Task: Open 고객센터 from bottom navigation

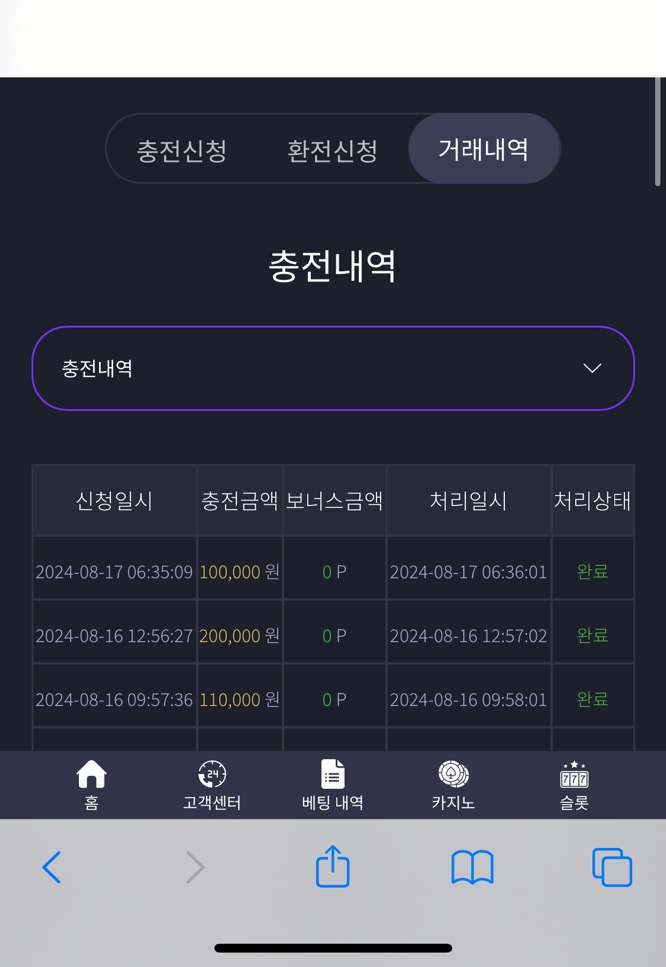Action: coord(212,784)
